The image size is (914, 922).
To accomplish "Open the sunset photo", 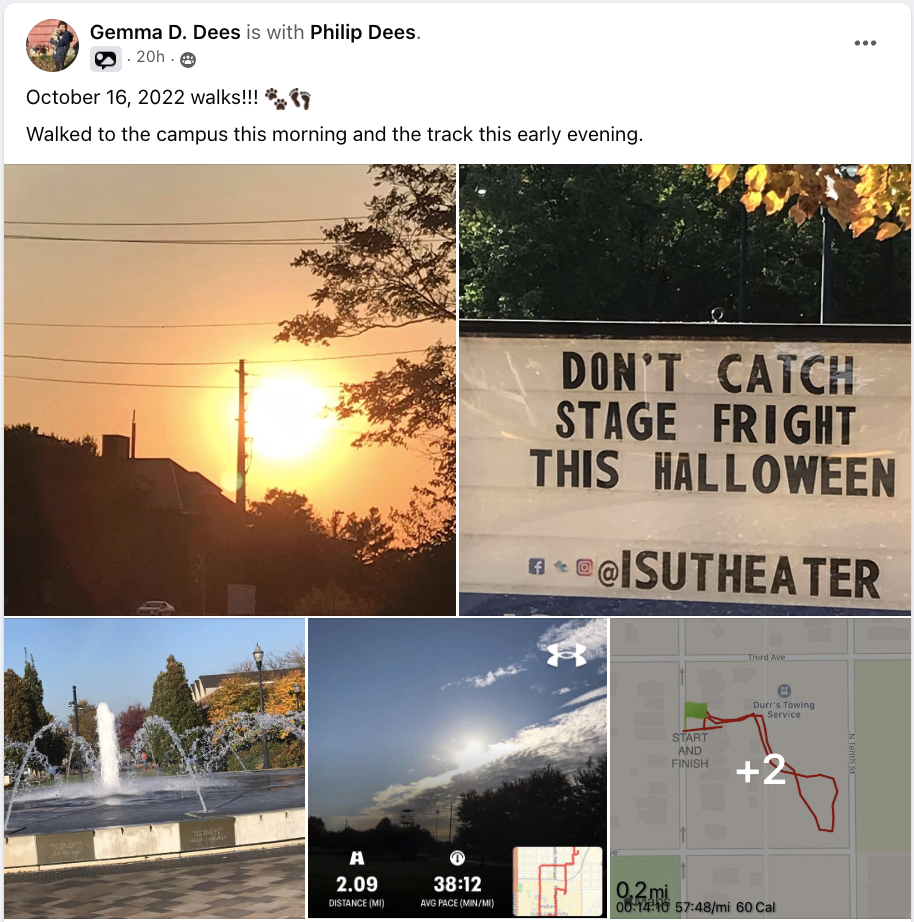I will click(x=230, y=390).
